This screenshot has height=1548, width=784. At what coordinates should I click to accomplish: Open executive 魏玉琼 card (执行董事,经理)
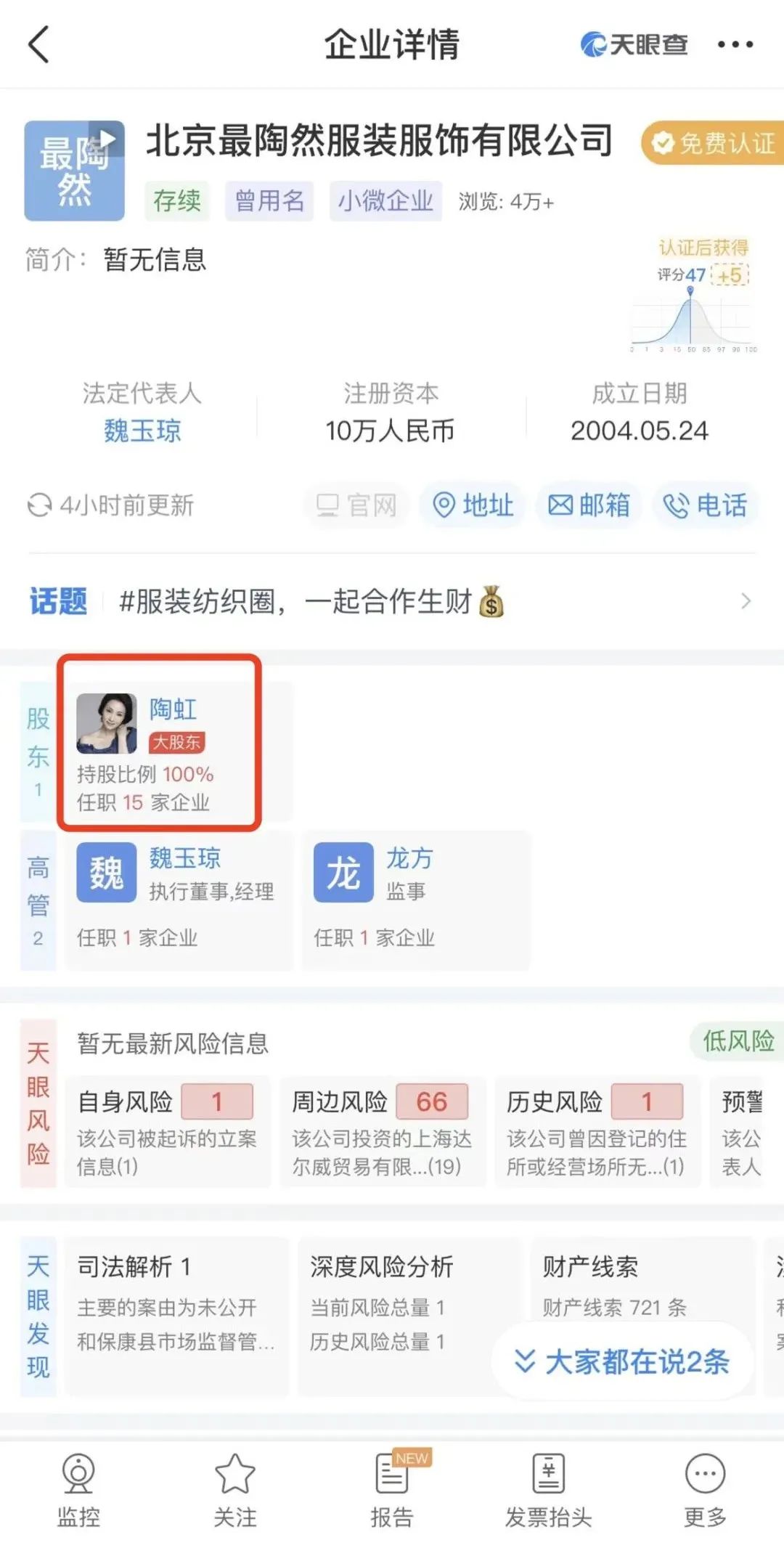click(x=179, y=900)
